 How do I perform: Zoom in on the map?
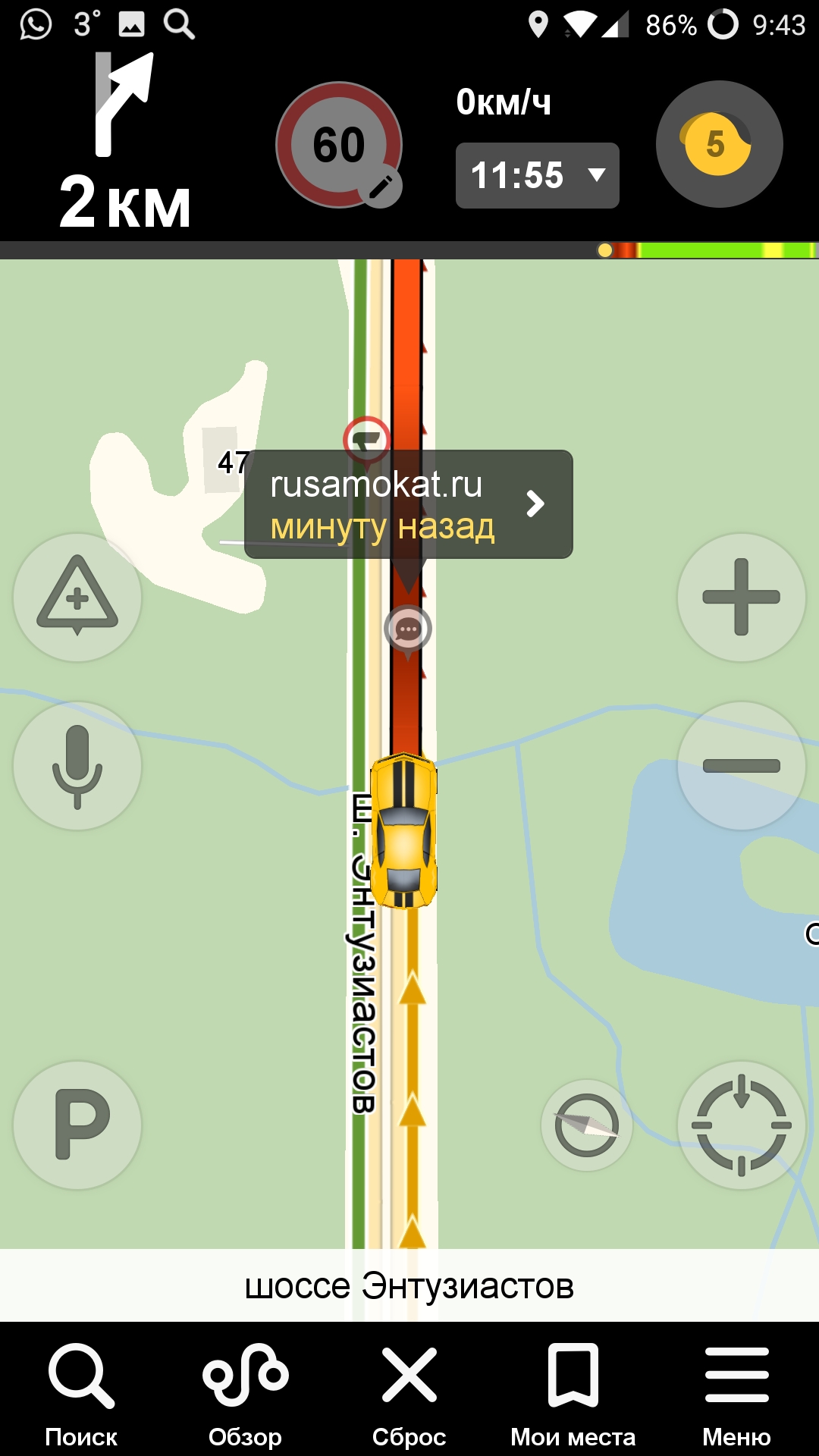pyautogui.click(x=741, y=598)
